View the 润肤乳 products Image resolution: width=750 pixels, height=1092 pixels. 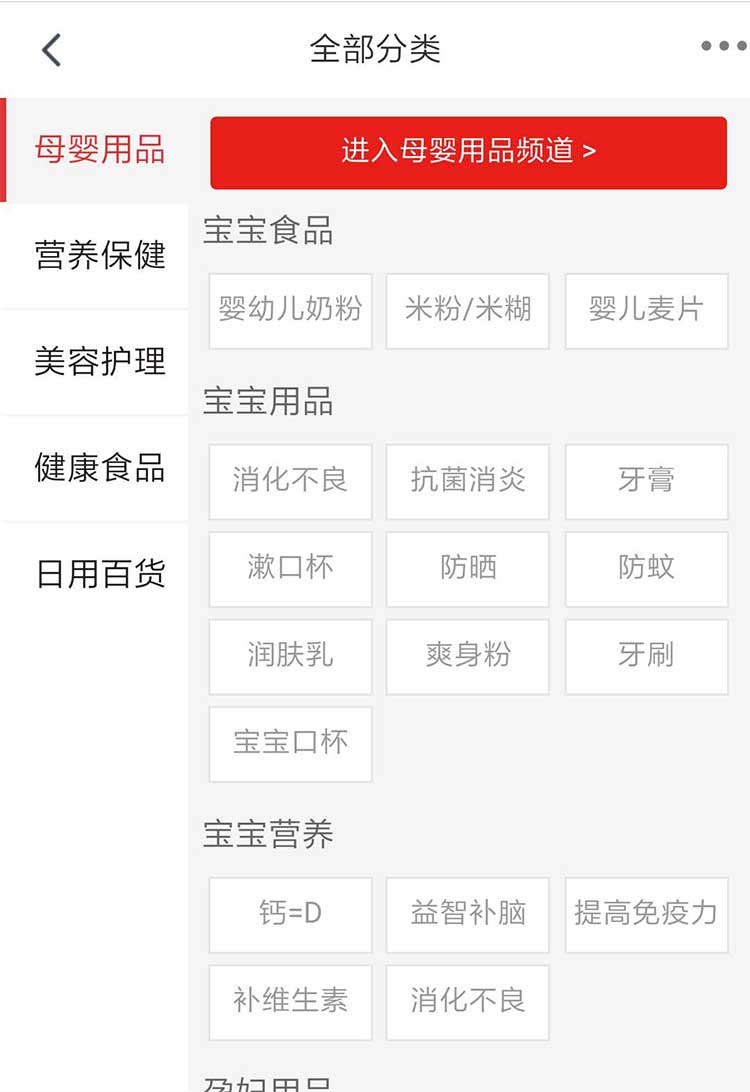290,656
